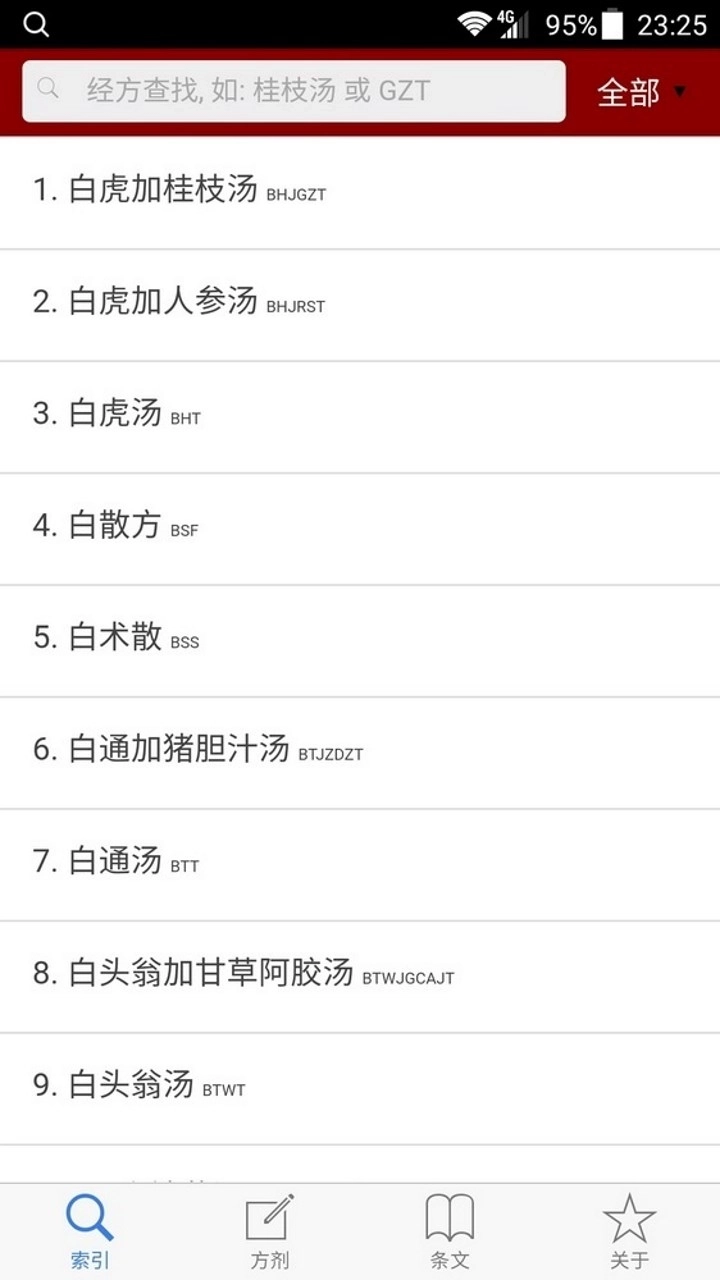Tap the 4G signal strength indicator
The height and width of the screenshot is (1280, 720).
pyautogui.click(x=510, y=23)
